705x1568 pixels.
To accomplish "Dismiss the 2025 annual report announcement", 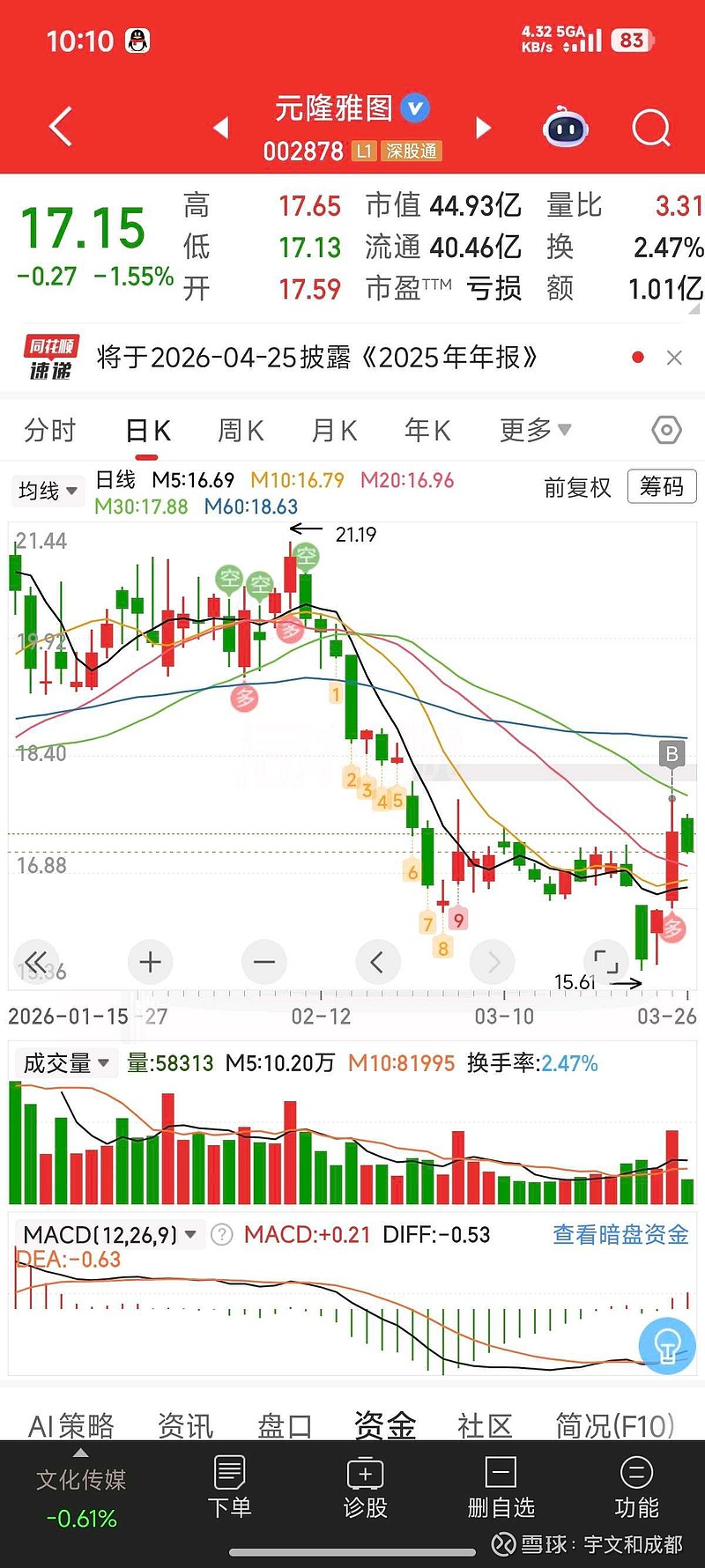I will click(x=675, y=358).
